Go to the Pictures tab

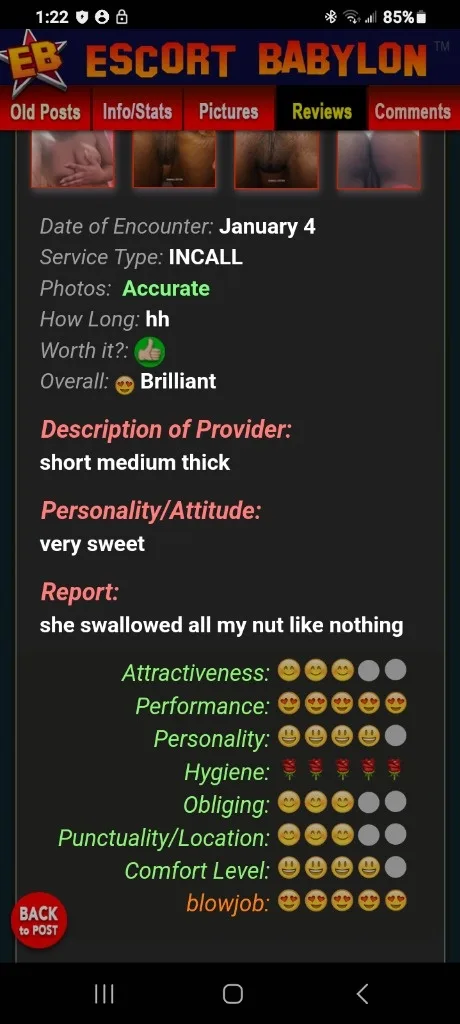click(x=229, y=111)
